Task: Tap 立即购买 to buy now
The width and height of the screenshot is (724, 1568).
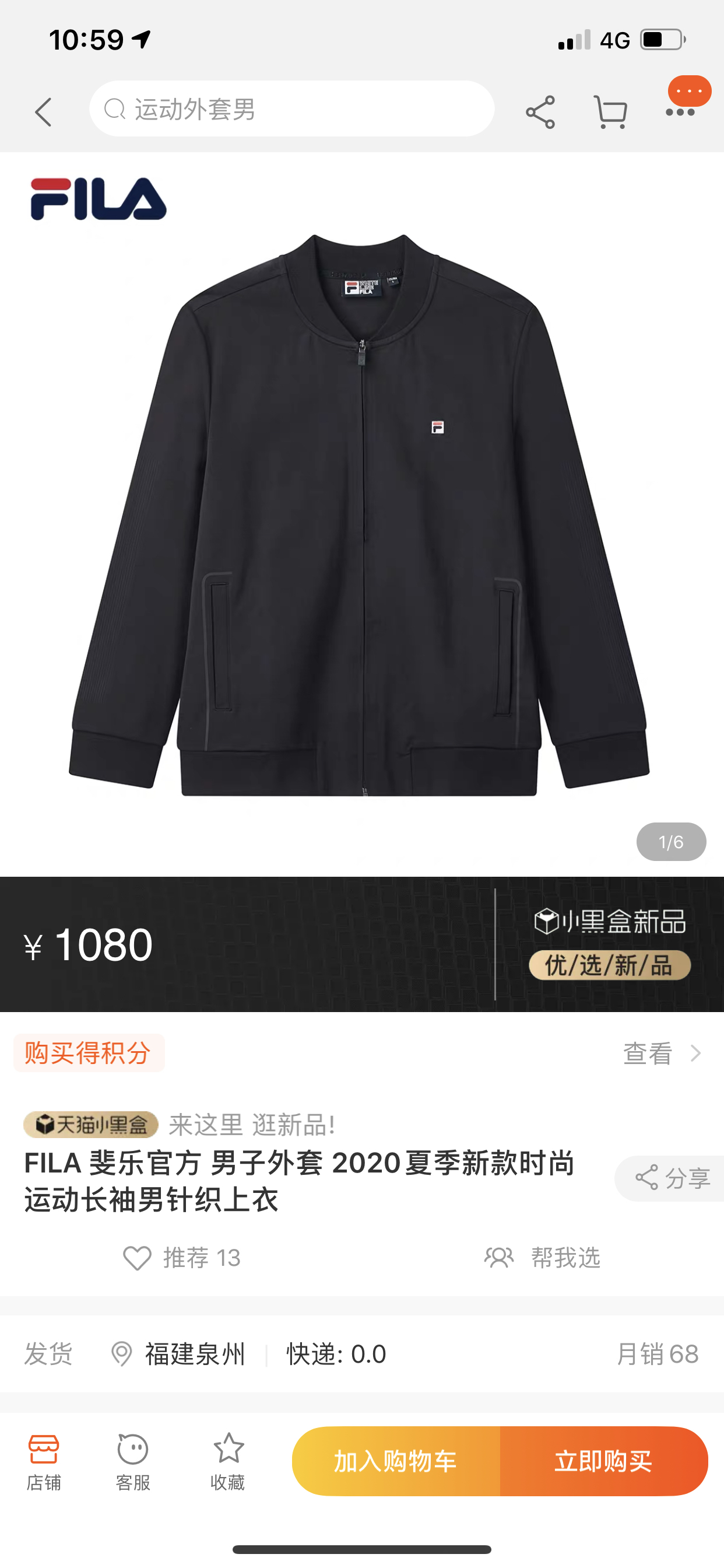Action: coord(604,1461)
